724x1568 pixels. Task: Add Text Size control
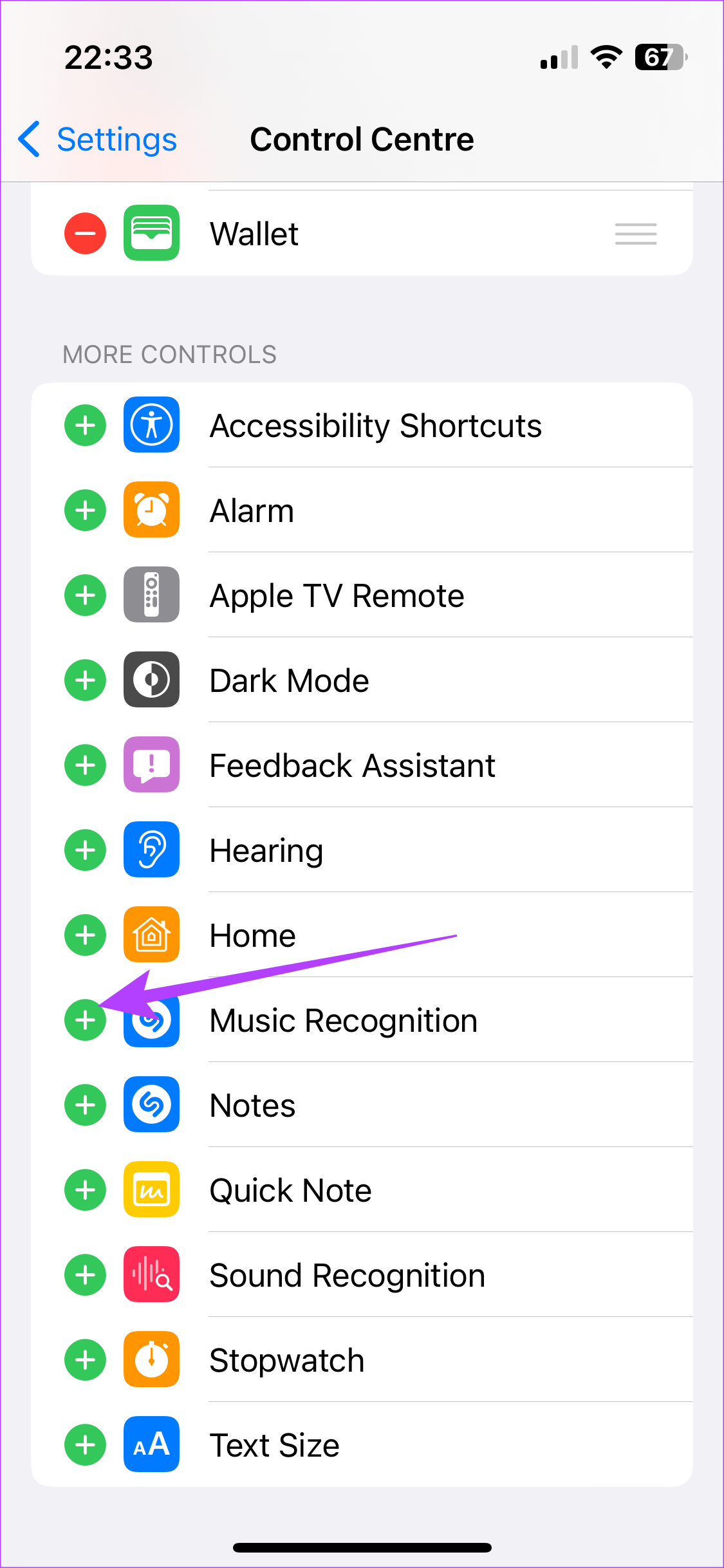tap(85, 1445)
